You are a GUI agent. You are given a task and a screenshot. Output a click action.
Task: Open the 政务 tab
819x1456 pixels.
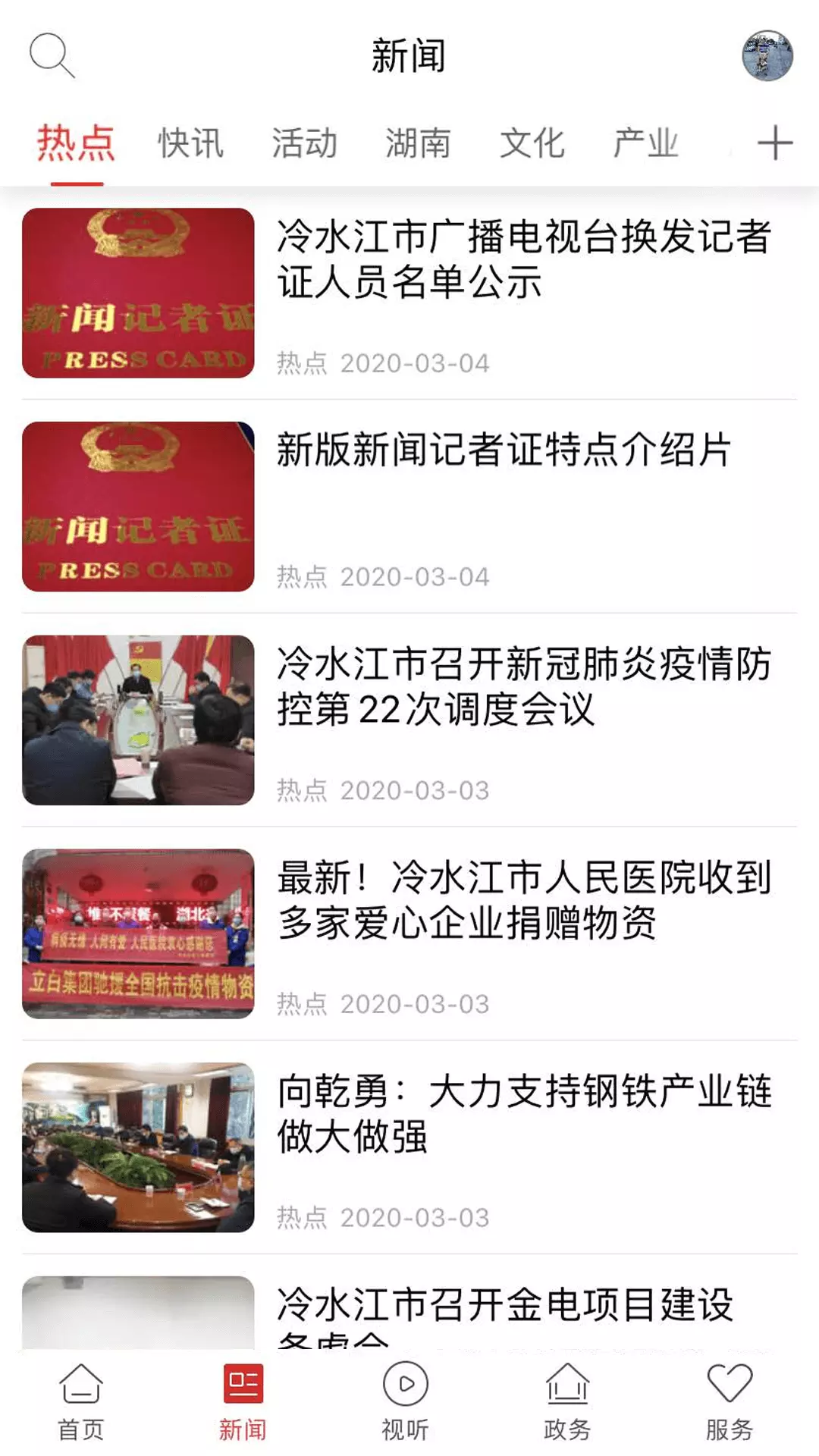[x=567, y=1402]
